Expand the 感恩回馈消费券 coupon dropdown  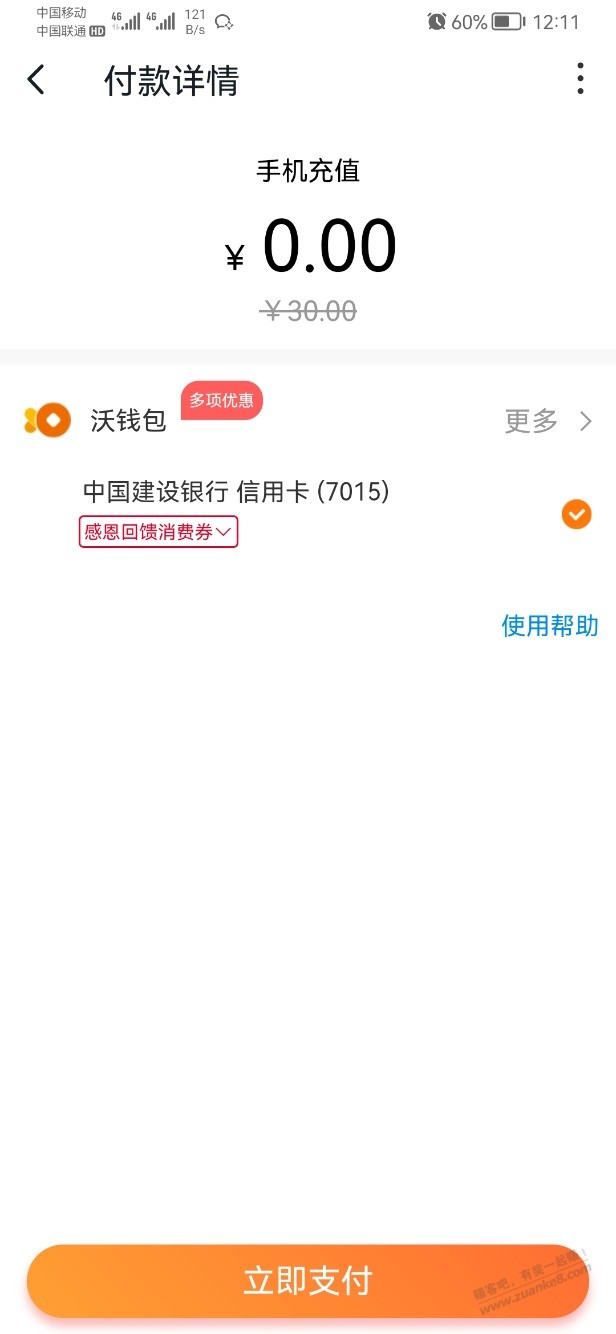click(158, 532)
